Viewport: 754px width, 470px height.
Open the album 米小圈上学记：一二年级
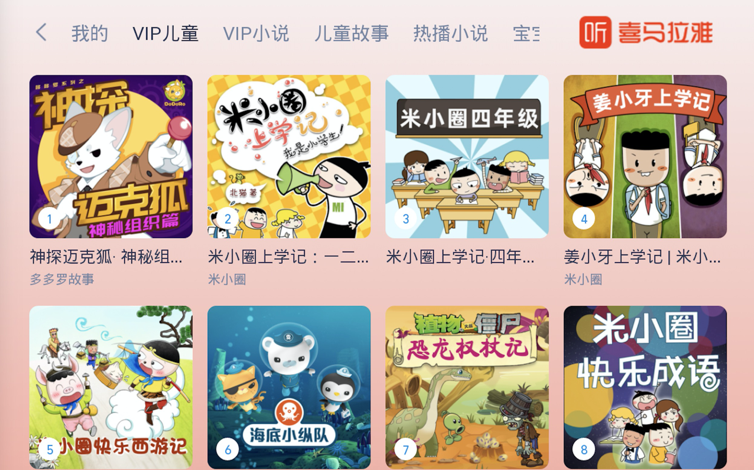(x=289, y=157)
